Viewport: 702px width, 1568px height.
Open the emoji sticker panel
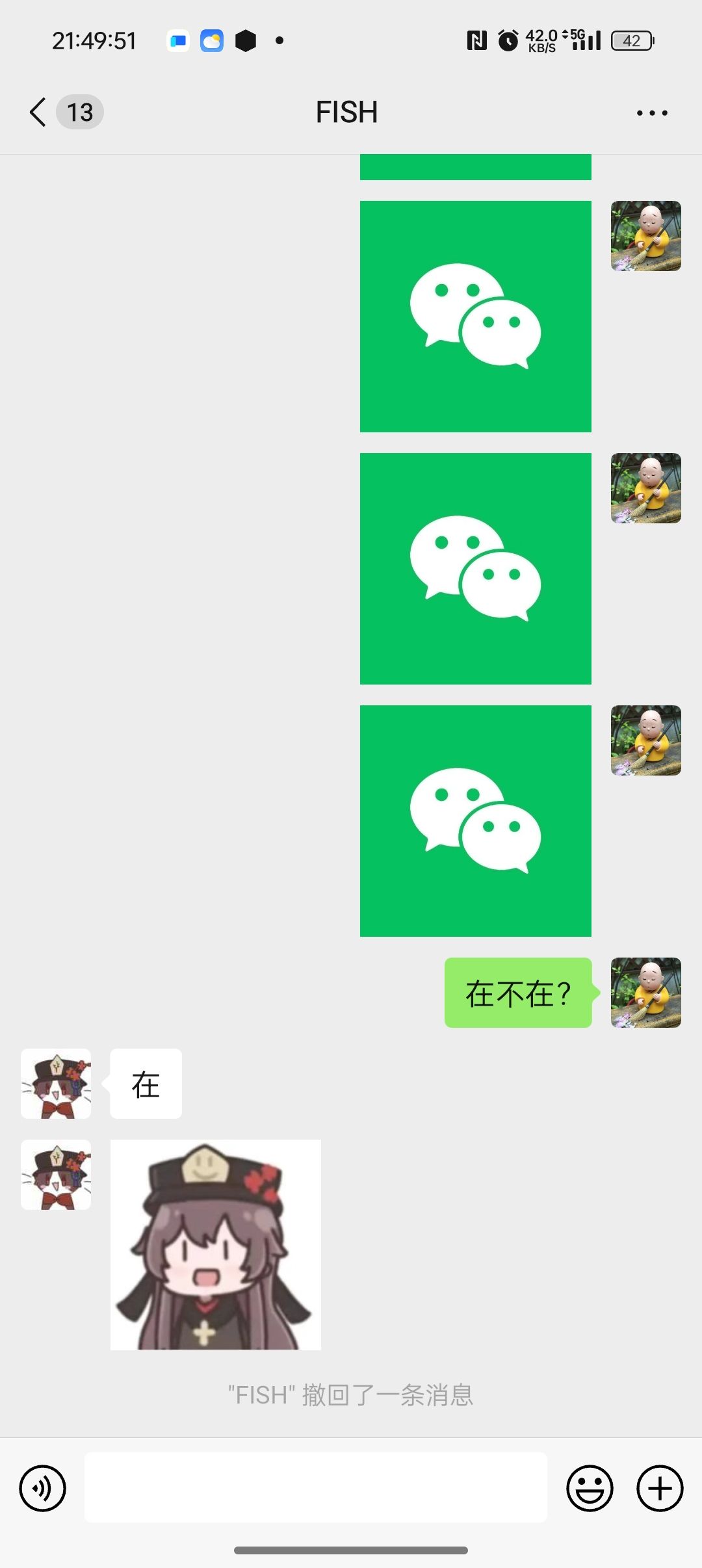590,1488
